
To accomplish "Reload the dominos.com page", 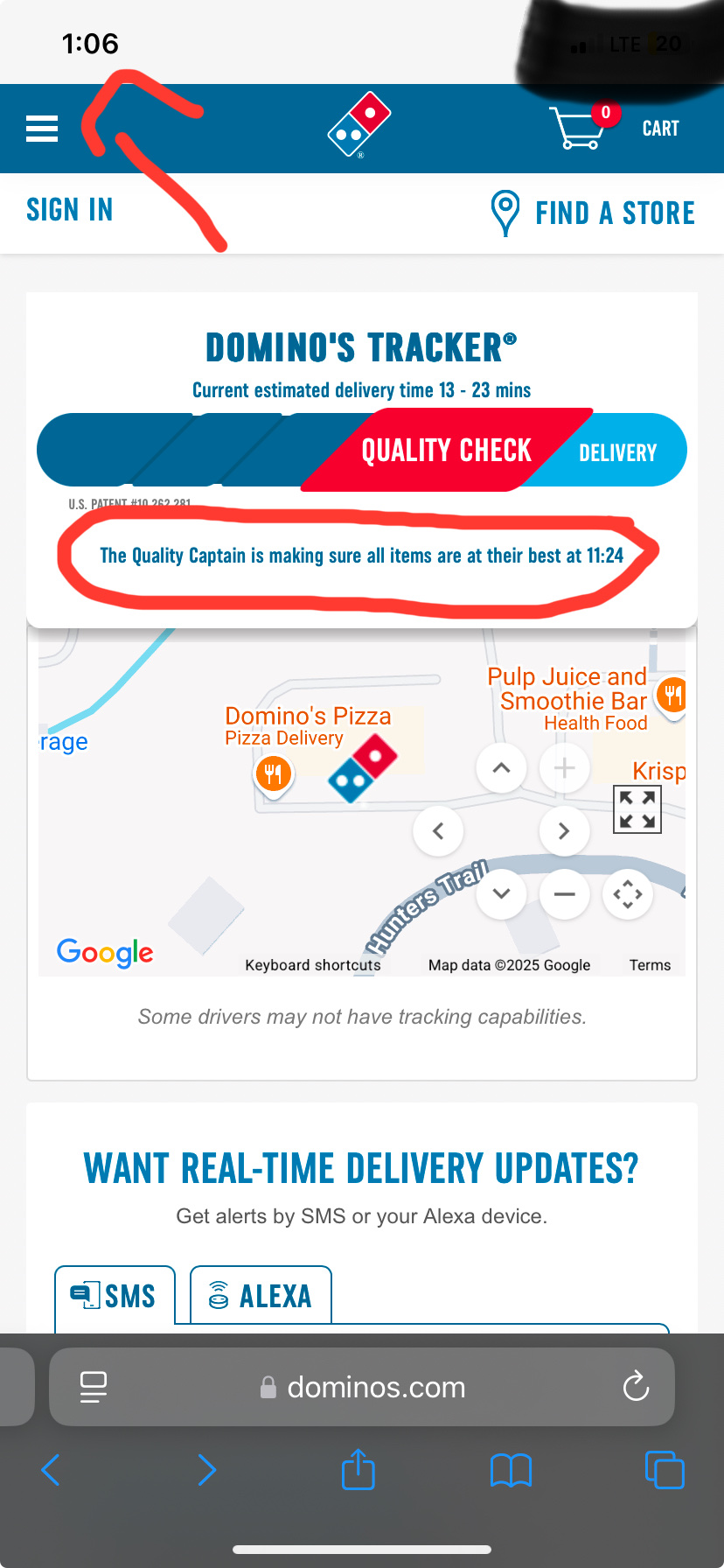I will coord(636,1386).
